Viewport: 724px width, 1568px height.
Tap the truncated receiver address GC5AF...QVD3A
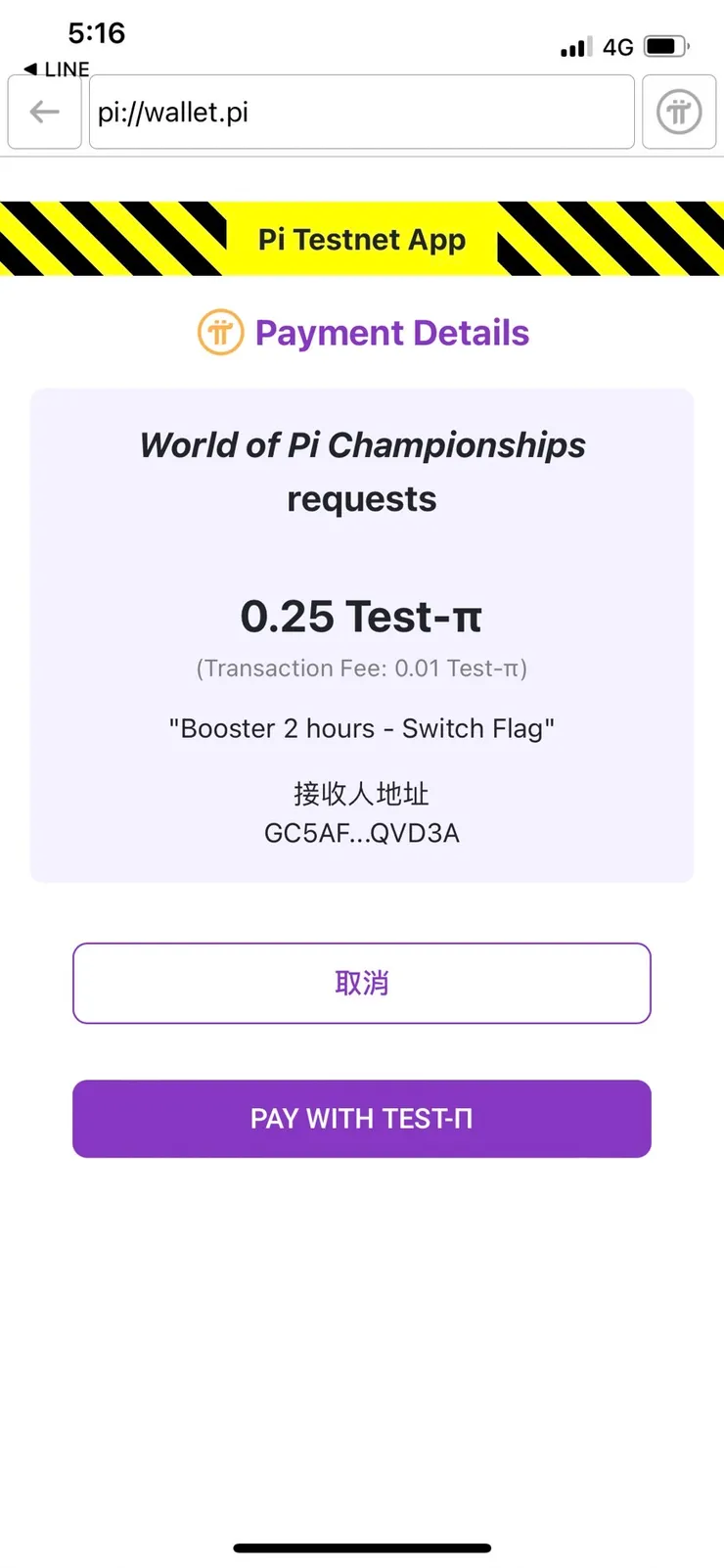pos(362,833)
